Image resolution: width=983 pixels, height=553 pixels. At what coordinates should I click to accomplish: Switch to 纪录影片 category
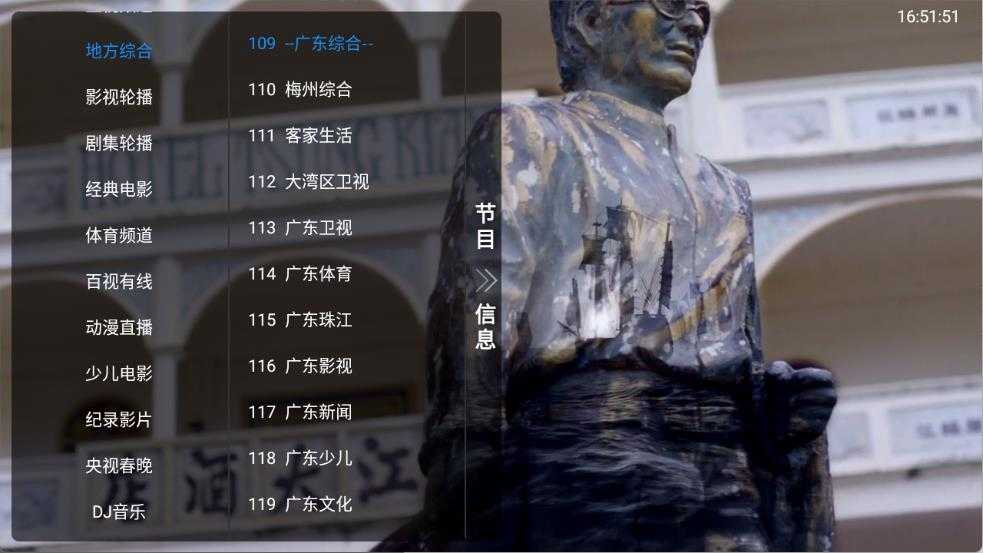click(119, 420)
